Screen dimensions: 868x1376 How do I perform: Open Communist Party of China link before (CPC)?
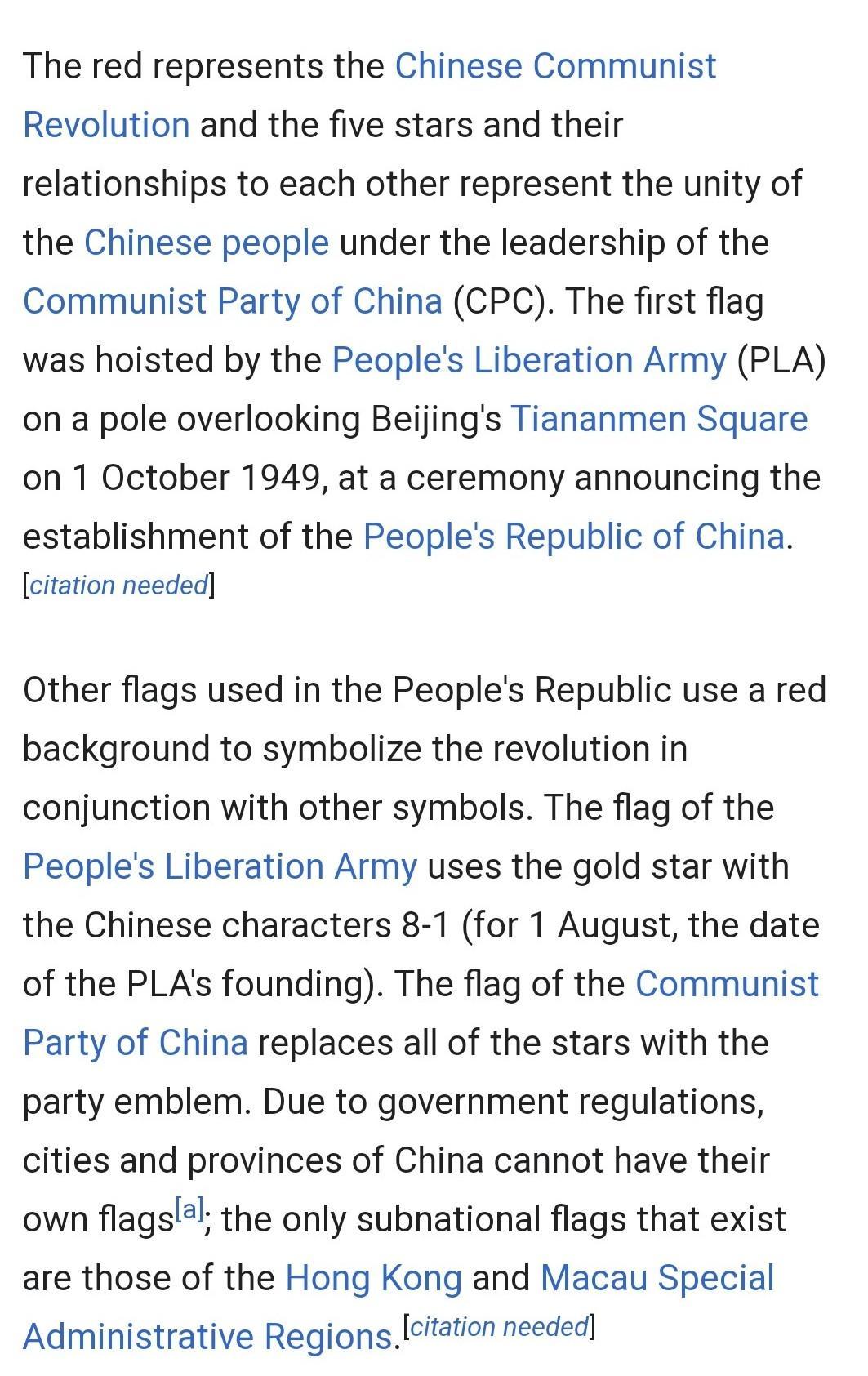coord(233,302)
